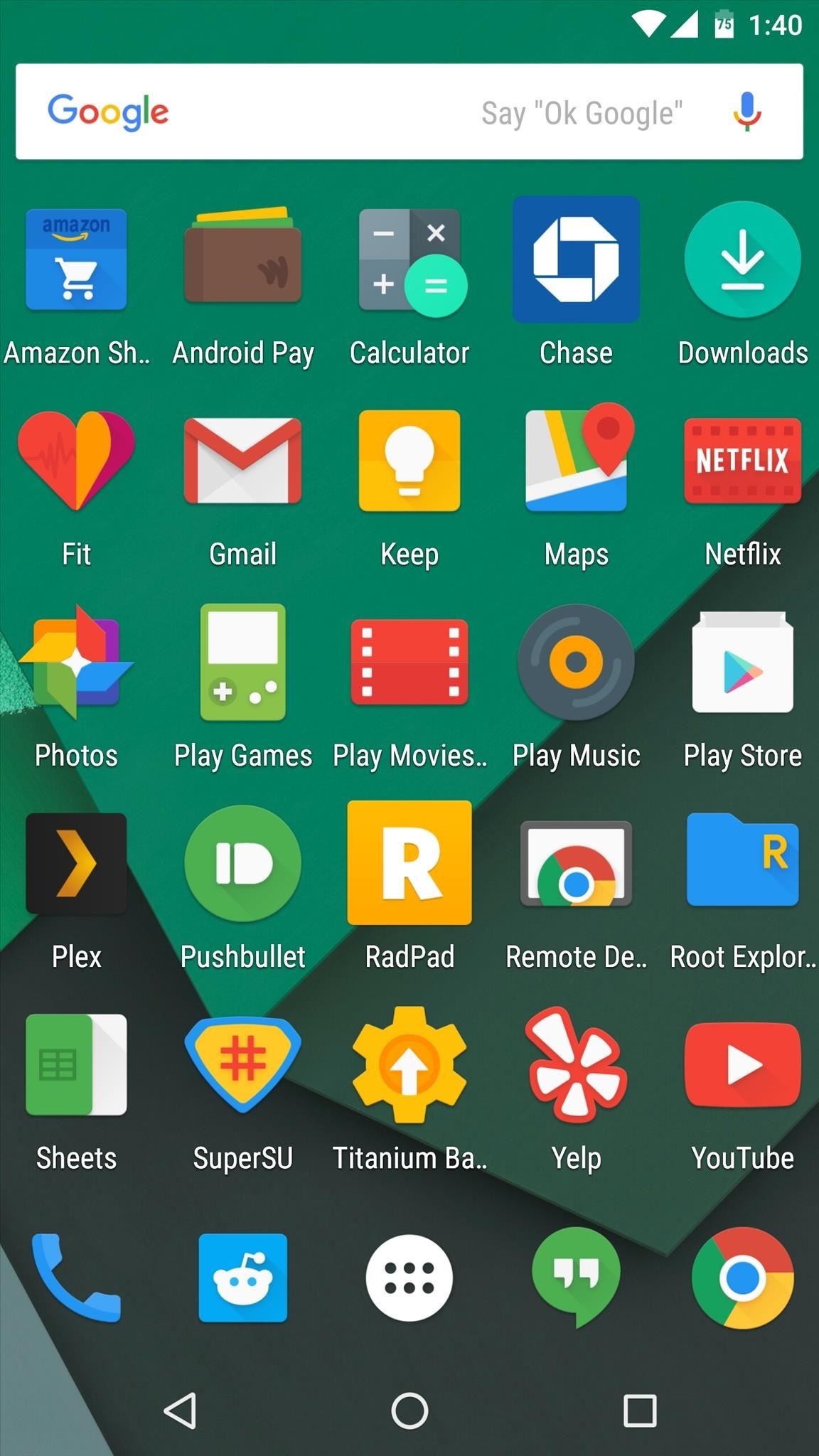Launch Gmail
Viewport: 819px width, 1456px height.
pos(243,461)
